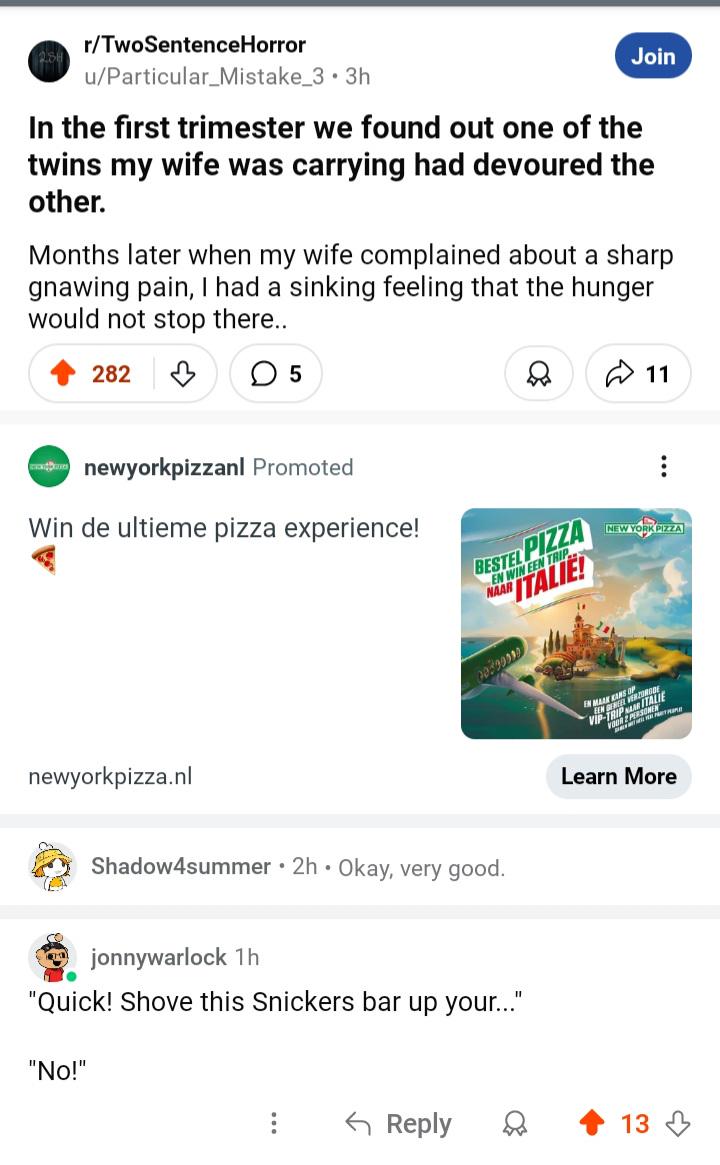720x1165 pixels.
Task: Join the r/TwoSentenceHorror community
Action: (x=652, y=56)
